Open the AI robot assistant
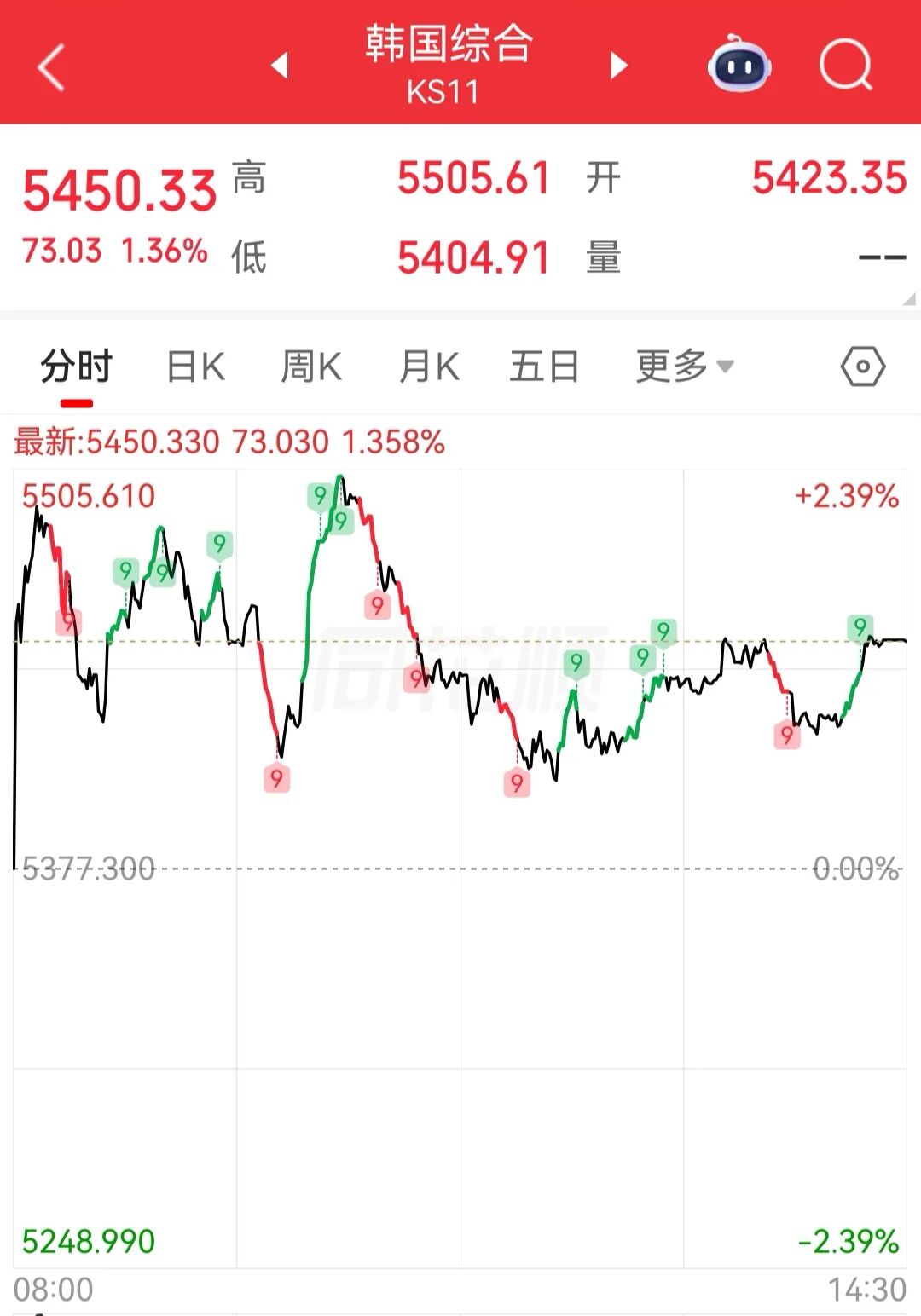921x1316 pixels. pos(739,63)
